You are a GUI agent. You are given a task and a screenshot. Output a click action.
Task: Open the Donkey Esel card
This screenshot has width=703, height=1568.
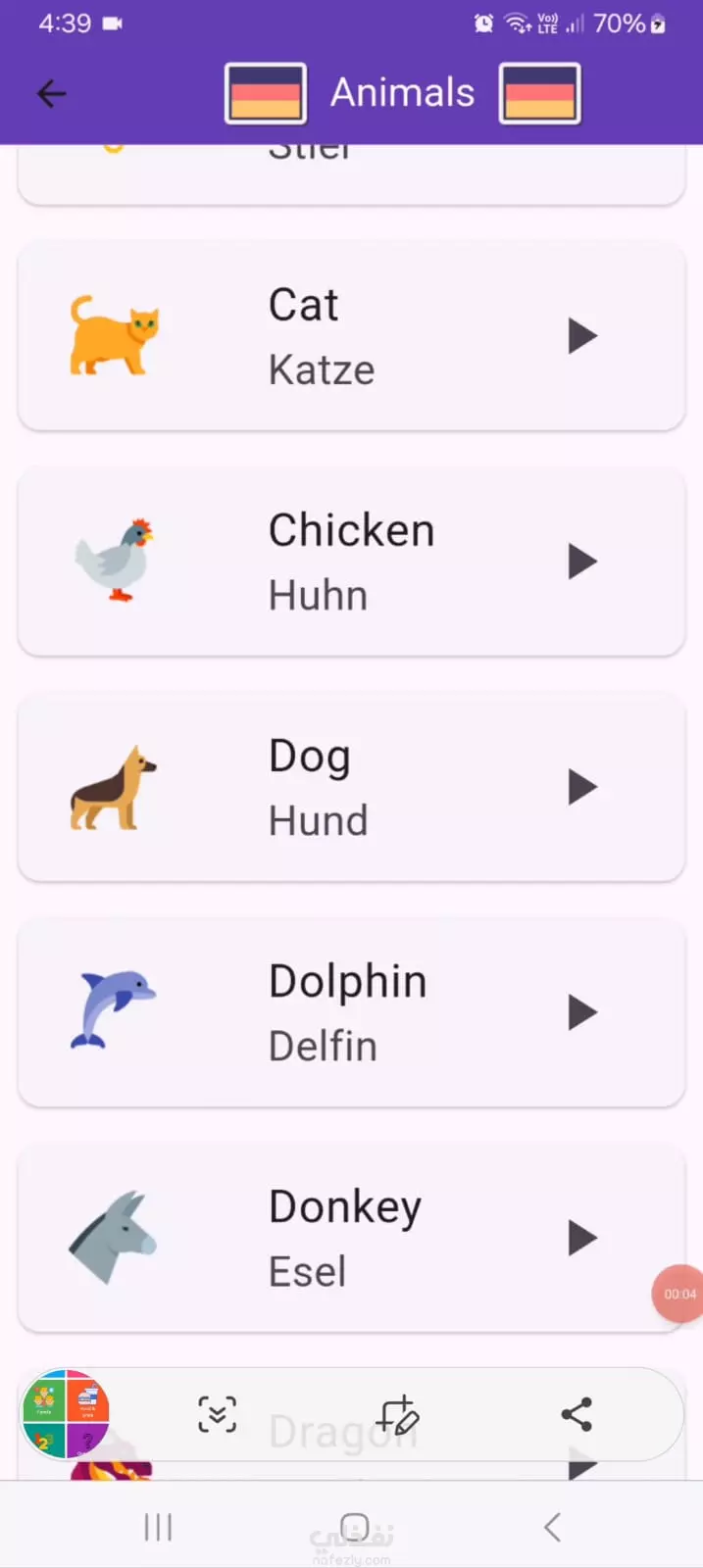pos(351,1239)
